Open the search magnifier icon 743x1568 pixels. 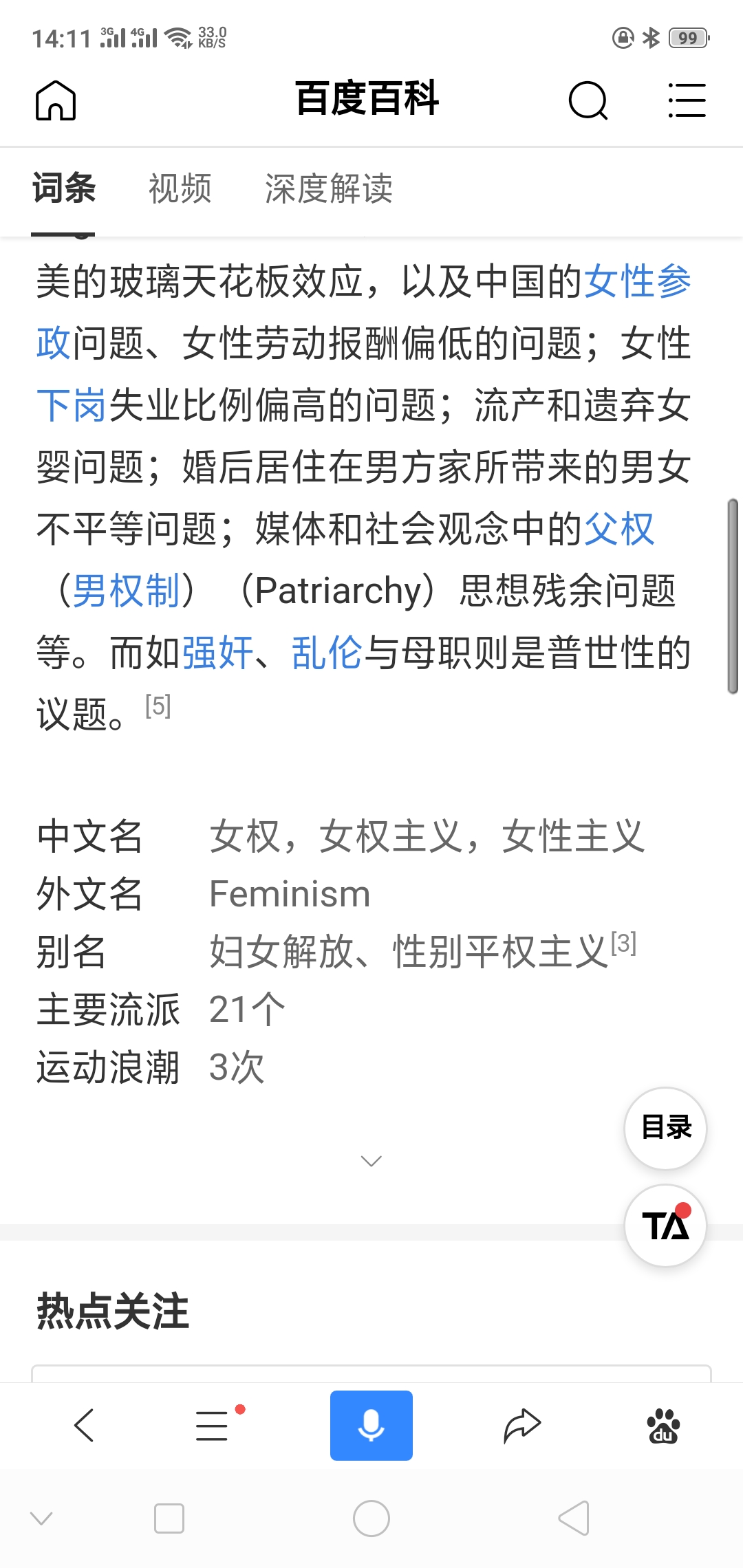(588, 100)
